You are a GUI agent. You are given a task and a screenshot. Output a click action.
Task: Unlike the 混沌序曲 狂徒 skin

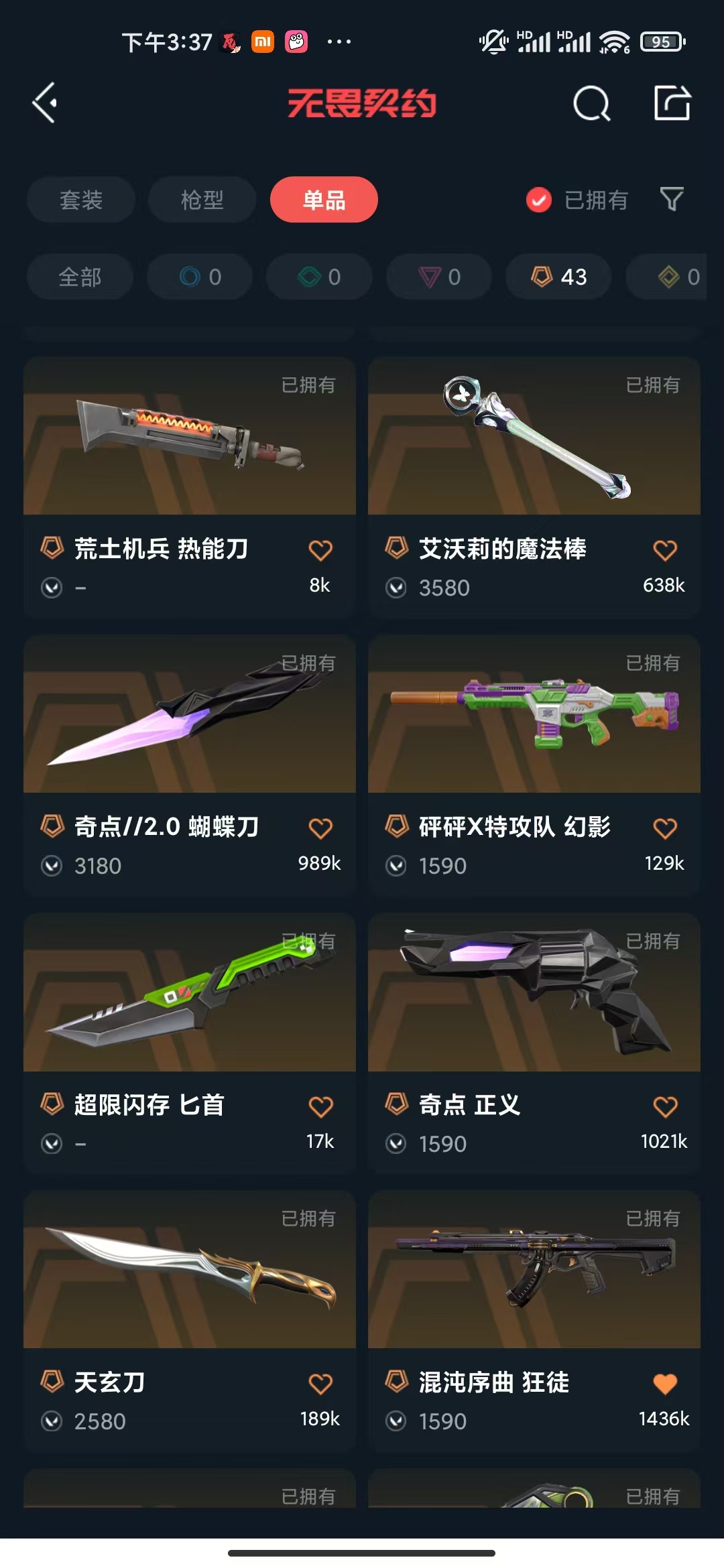pos(665,1384)
